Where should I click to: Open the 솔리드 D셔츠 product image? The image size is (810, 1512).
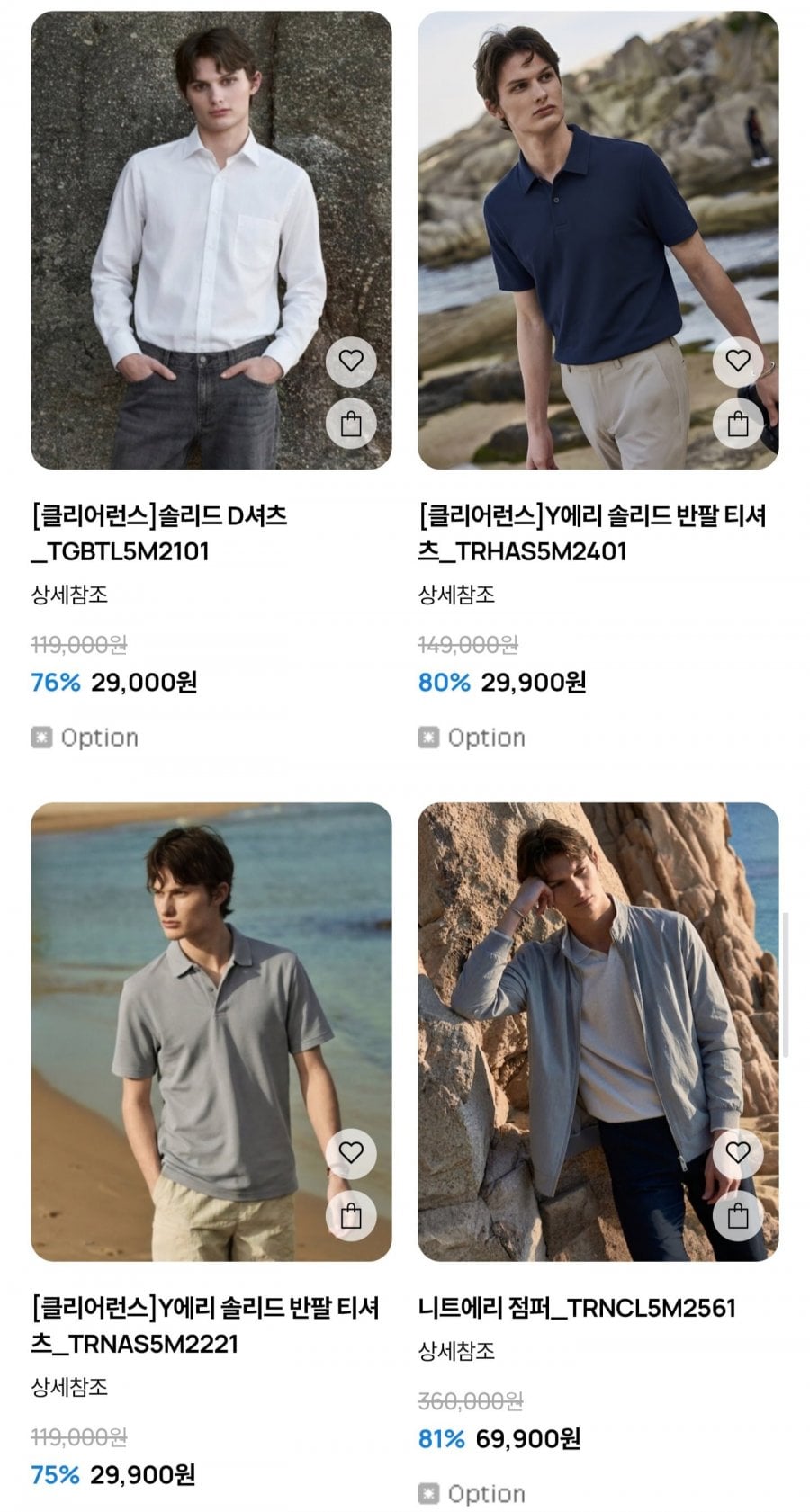click(x=211, y=240)
